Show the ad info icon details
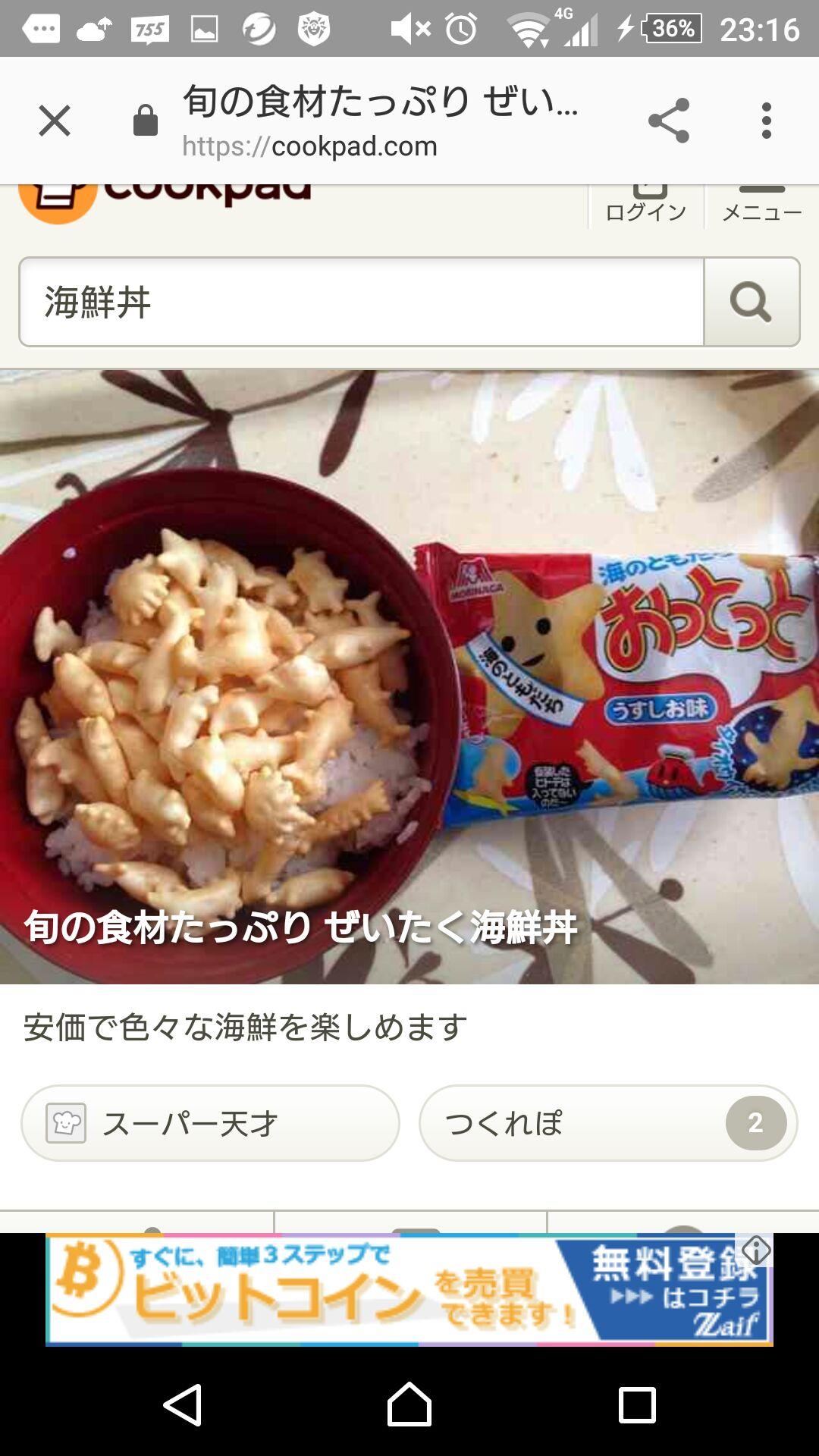This screenshot has width=819, height=1456. [756, 1250]
